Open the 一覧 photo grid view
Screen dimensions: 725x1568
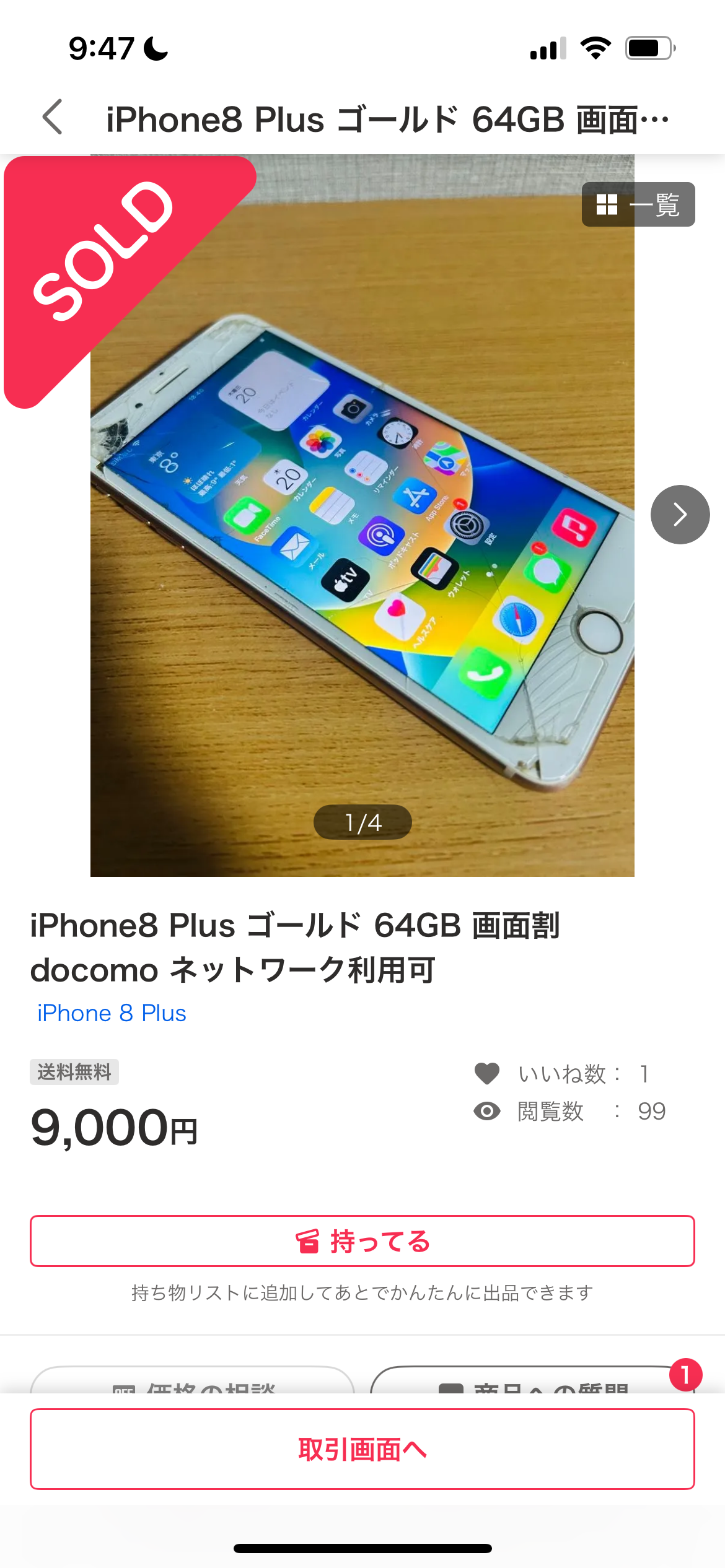(x=638, y=204)
